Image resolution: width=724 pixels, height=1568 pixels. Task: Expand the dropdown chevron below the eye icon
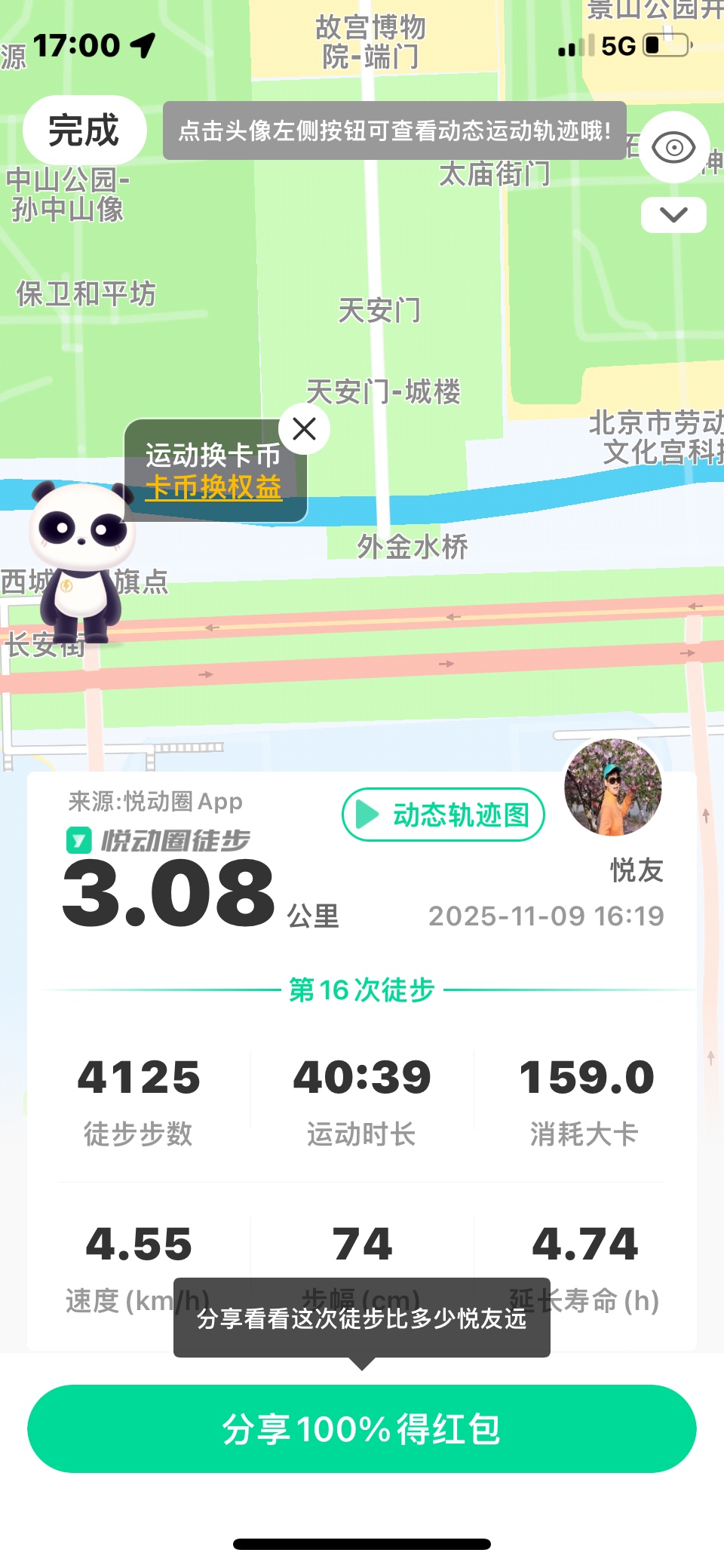pyautogui.click(x=673, y=215)
